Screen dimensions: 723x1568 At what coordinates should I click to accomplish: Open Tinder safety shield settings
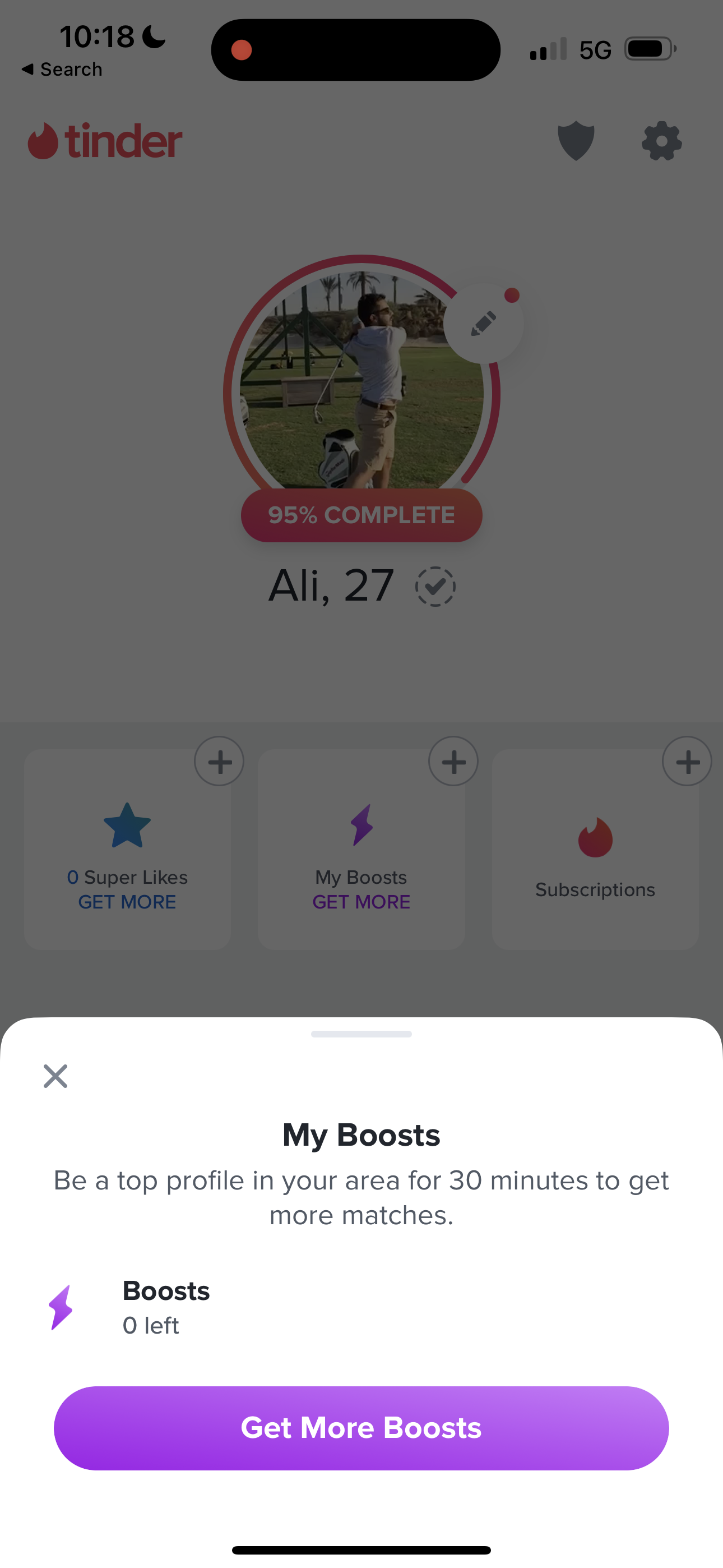point(576,141)
